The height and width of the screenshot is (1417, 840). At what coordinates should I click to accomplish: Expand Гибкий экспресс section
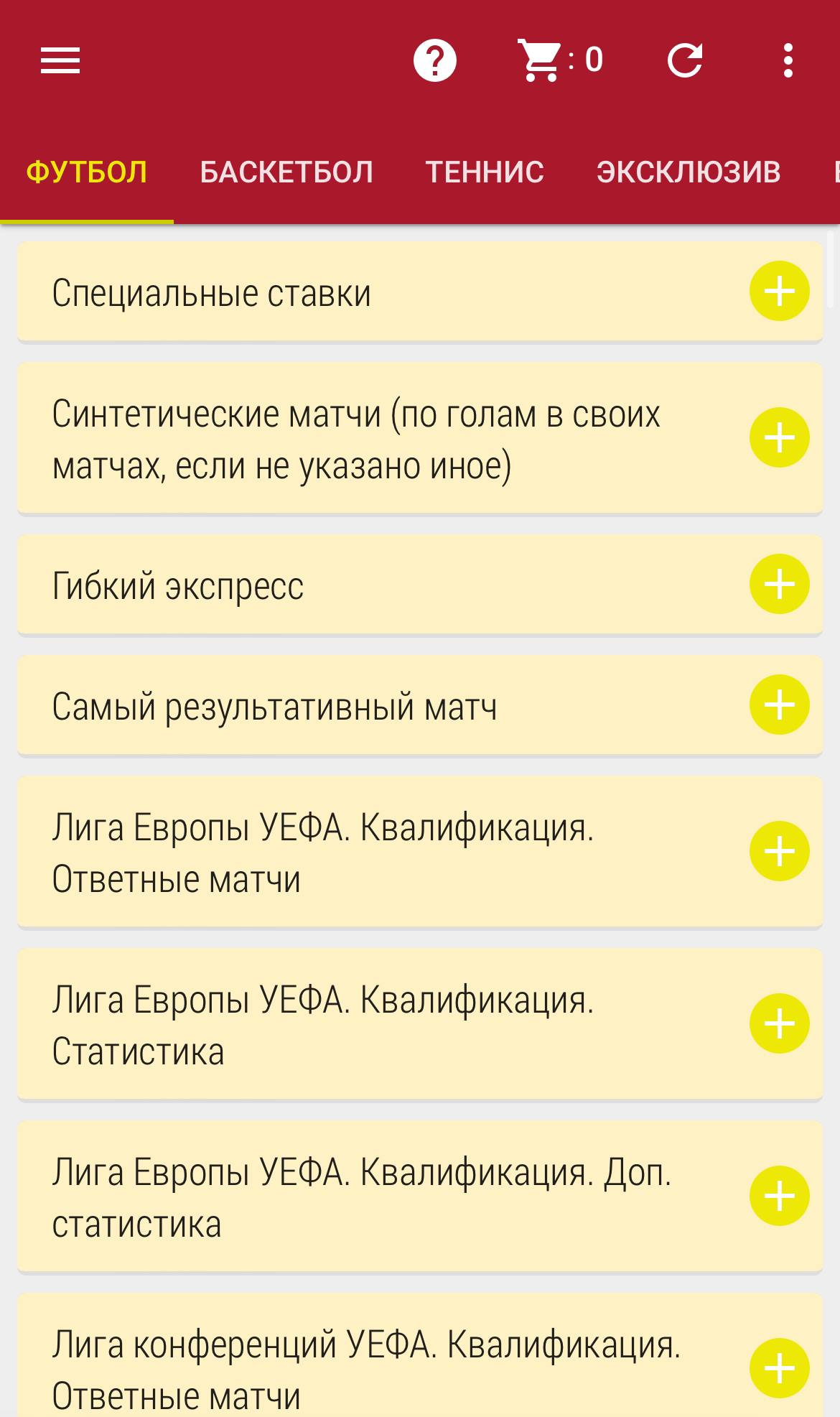click(780, 585)
